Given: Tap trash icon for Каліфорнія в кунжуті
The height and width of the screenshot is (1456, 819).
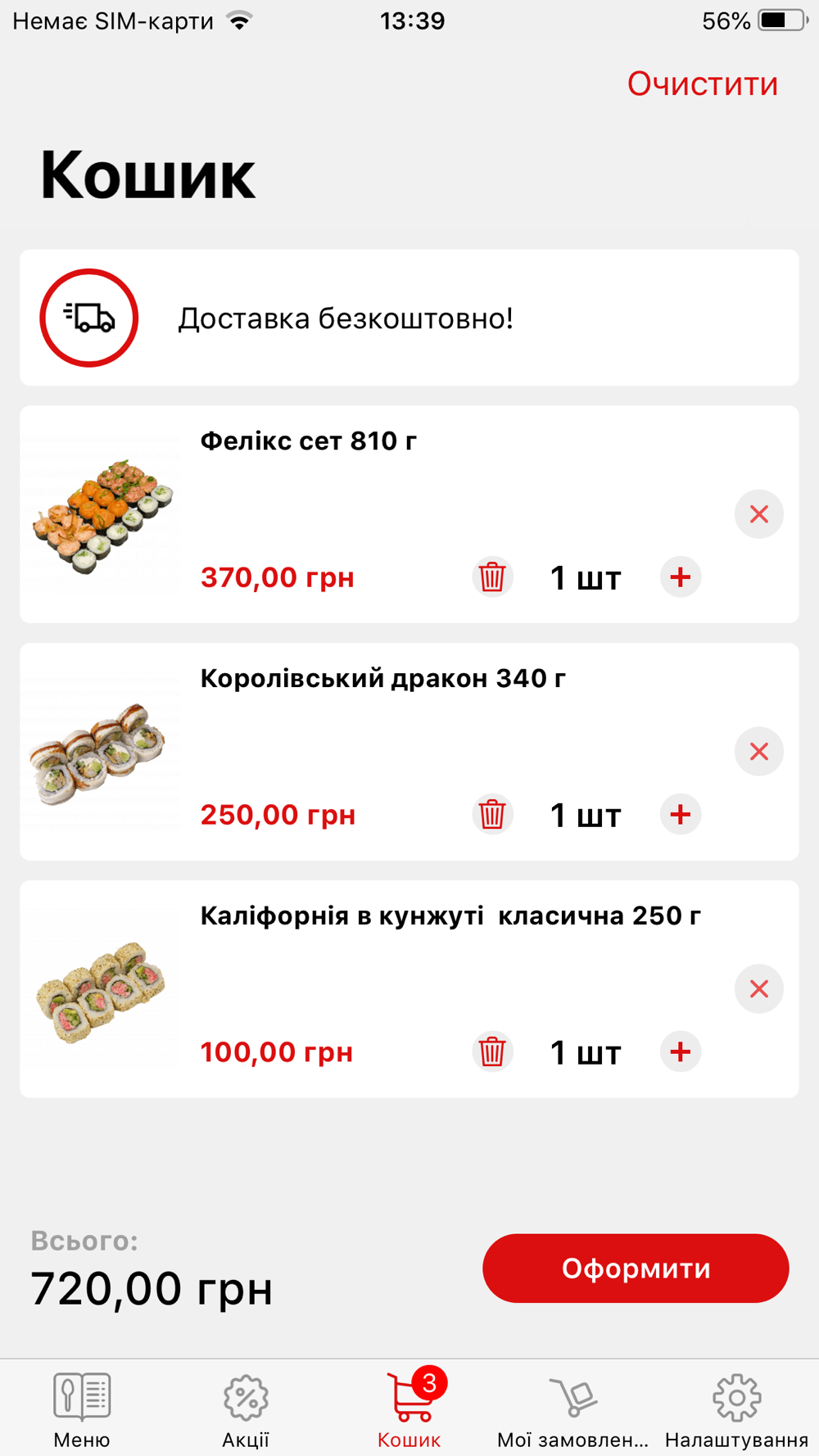Looking at the screenshot, I should [492, 1052].
